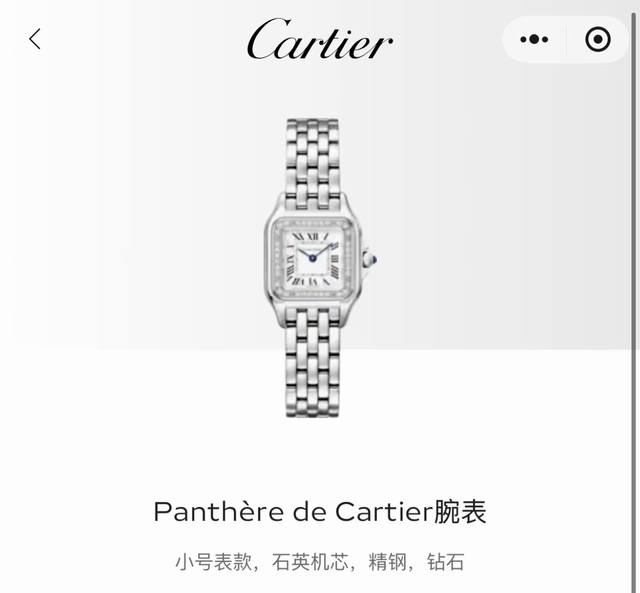Screen dimensions: 640x593
Task: Go back using the top-left arrow
Action: [x=35, y=39]
